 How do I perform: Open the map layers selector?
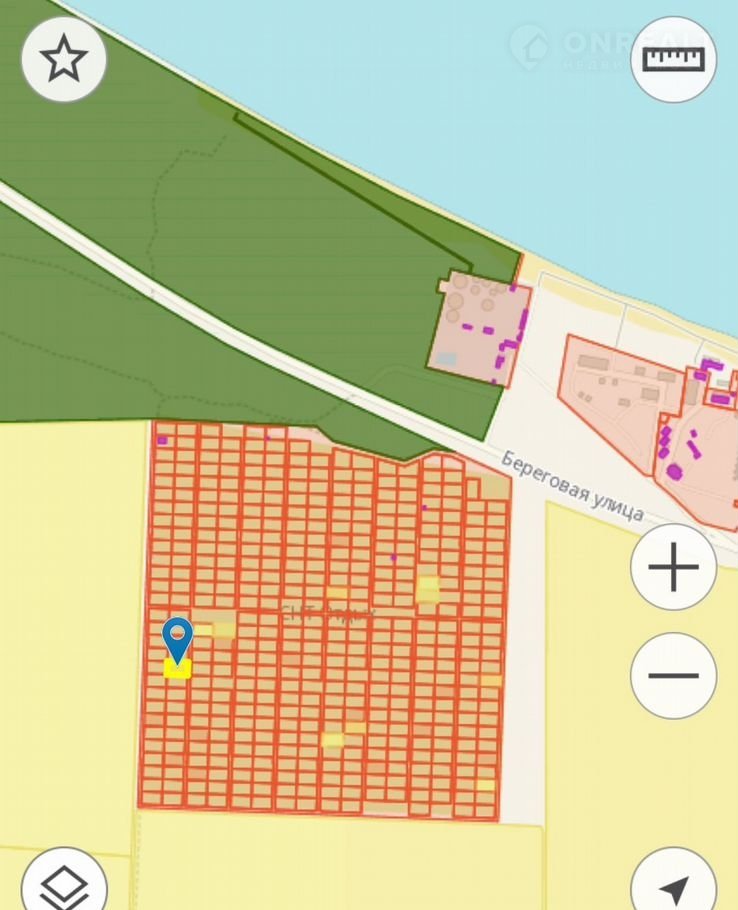point(64,885)
